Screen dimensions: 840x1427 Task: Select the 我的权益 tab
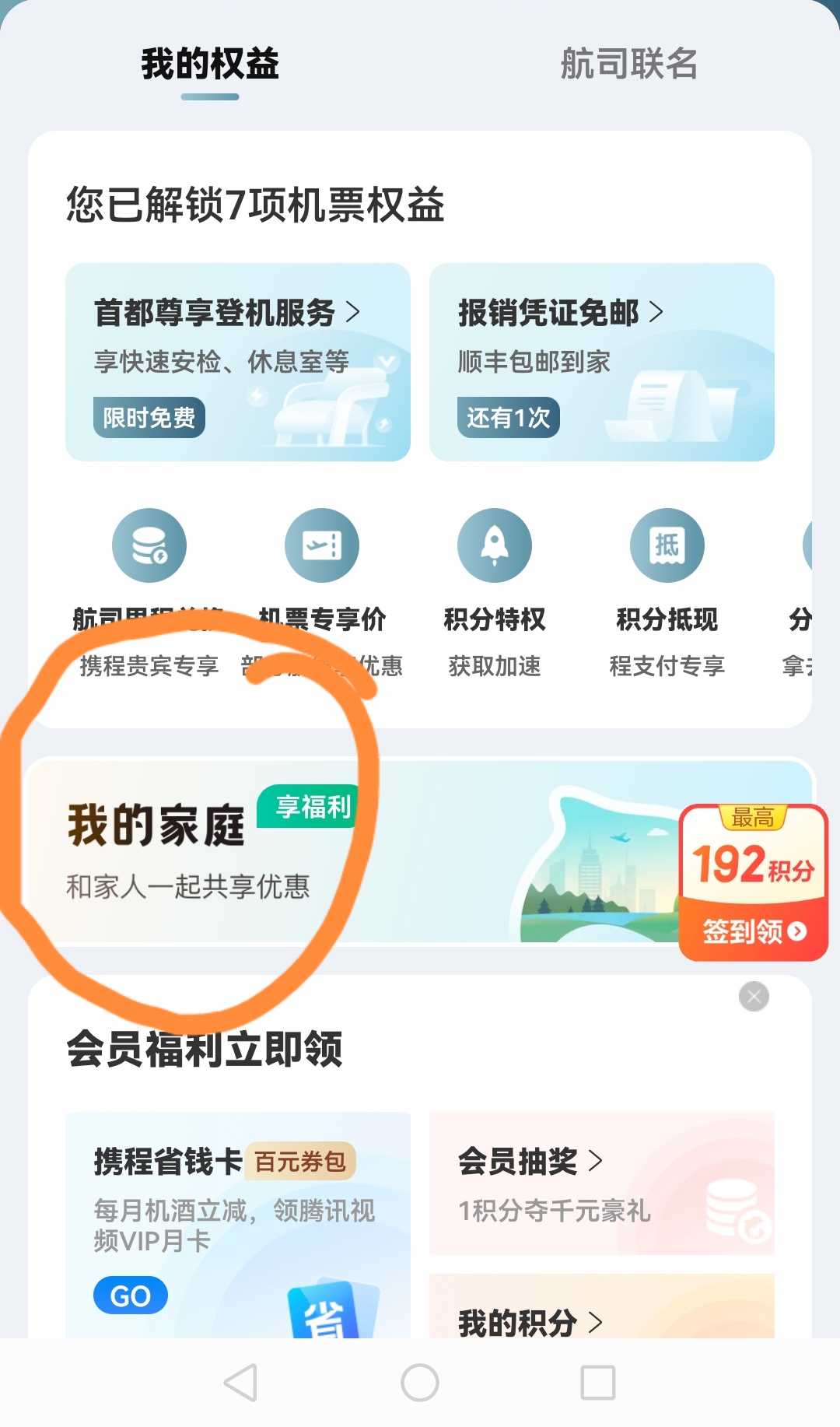point(210,64)
